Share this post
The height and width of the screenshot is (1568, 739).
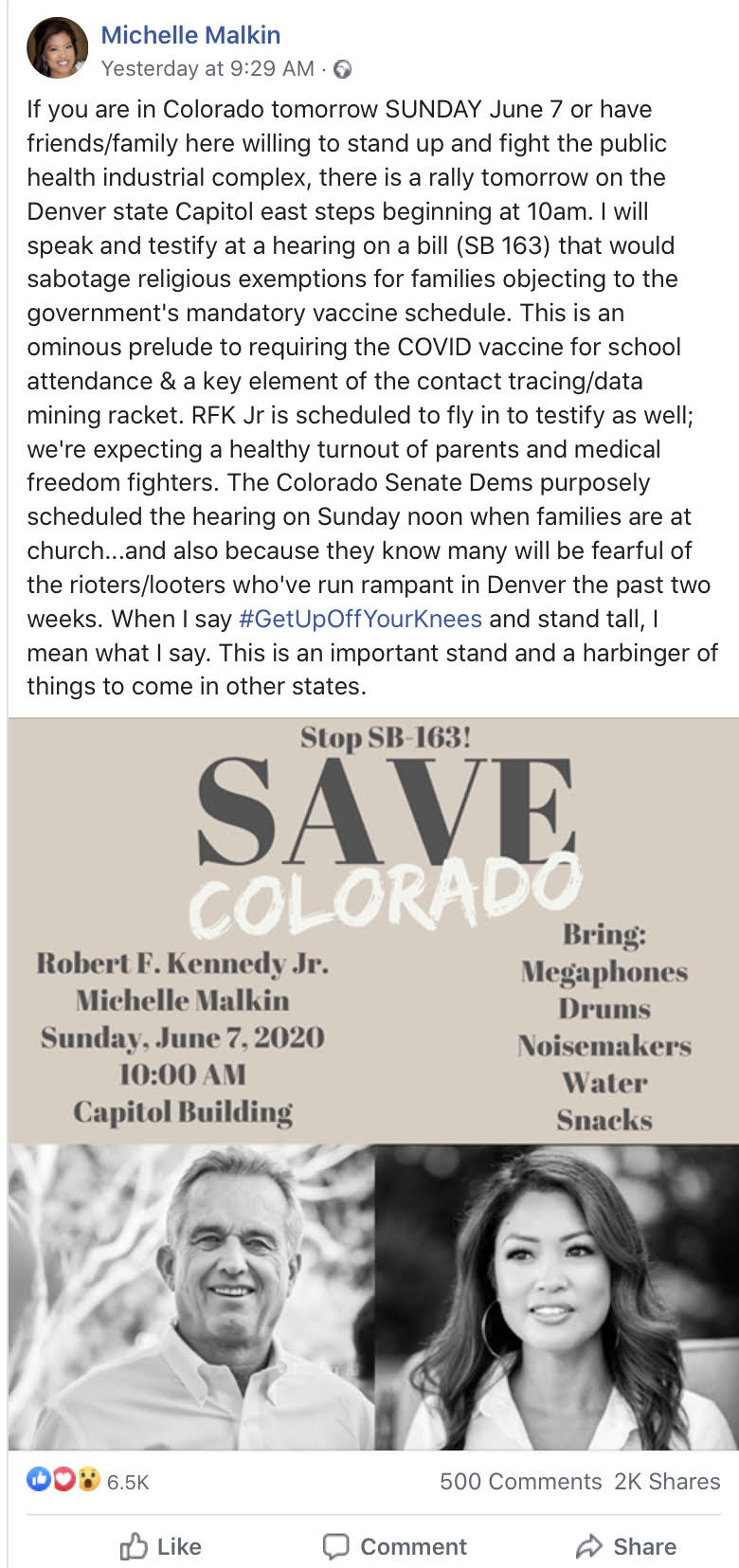point(626,1546)
